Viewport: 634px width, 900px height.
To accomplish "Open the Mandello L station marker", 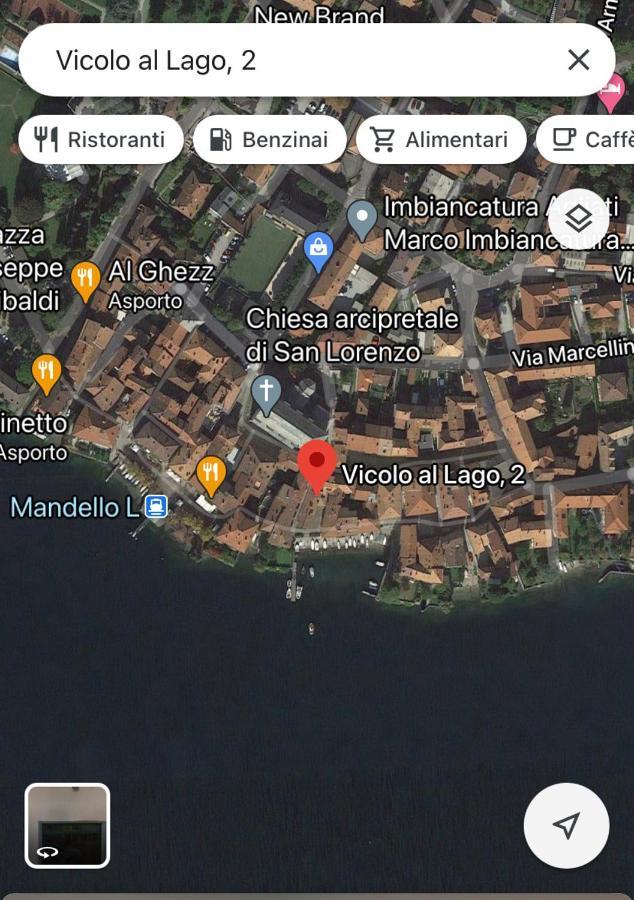I will pyautogui.click(x=156, y=506).
